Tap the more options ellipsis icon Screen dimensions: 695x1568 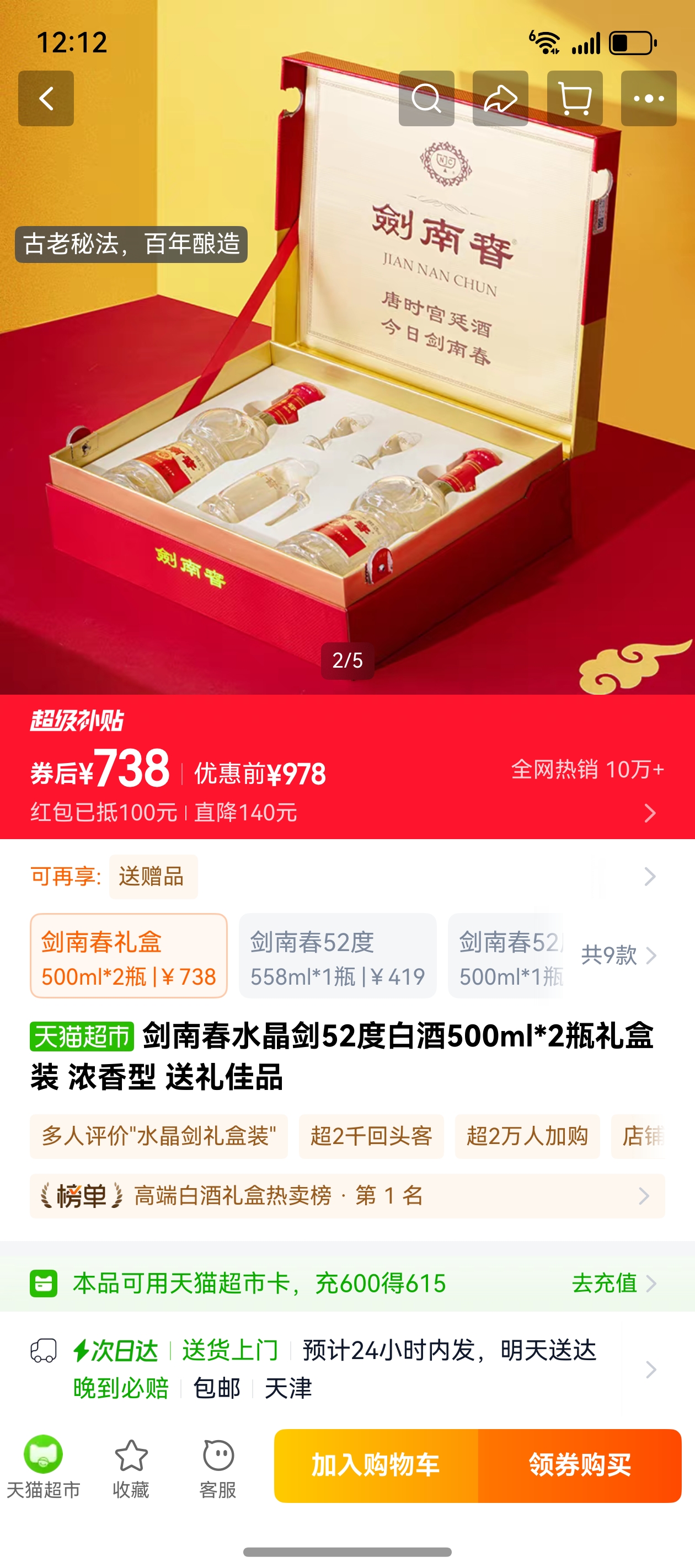click(648, 98)
